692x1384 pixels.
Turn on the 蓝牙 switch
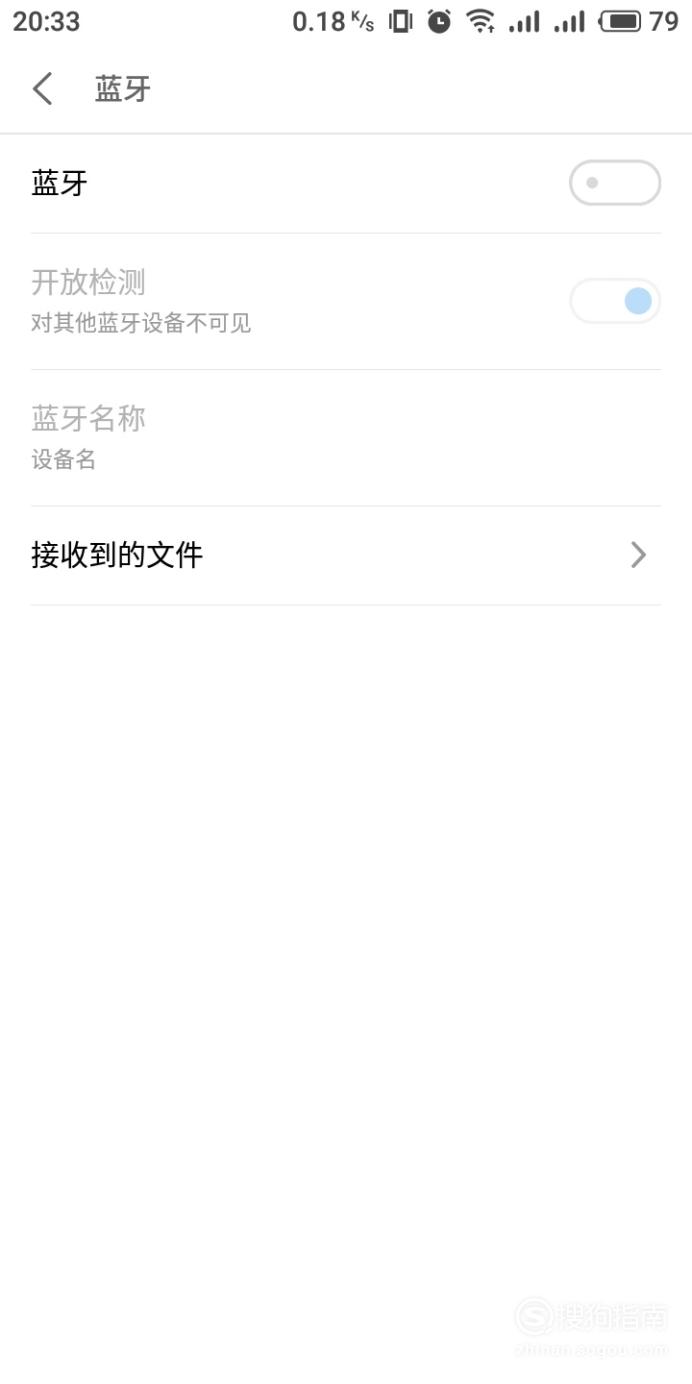tap(615, 183)
